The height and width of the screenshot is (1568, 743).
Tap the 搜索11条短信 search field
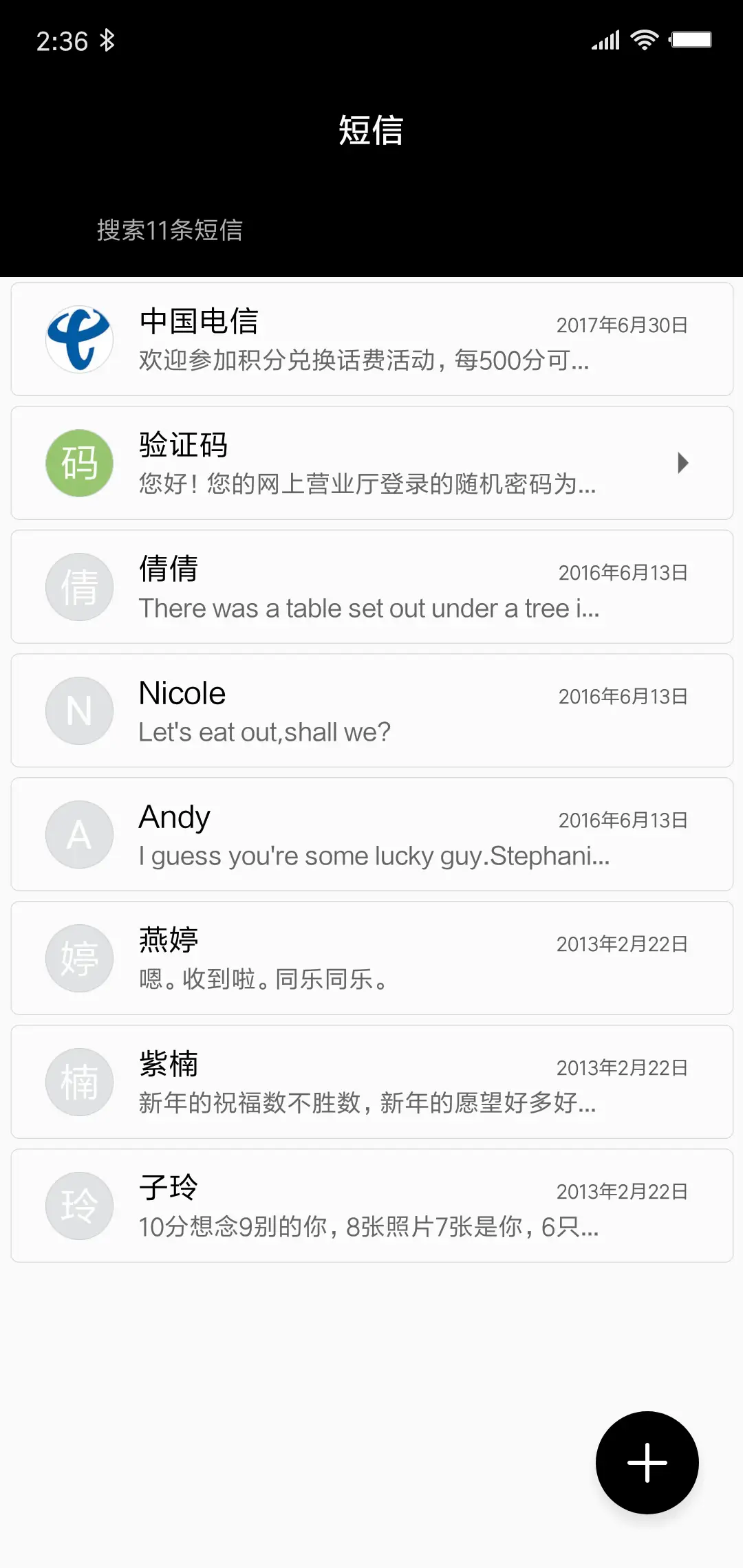(170, 231)
